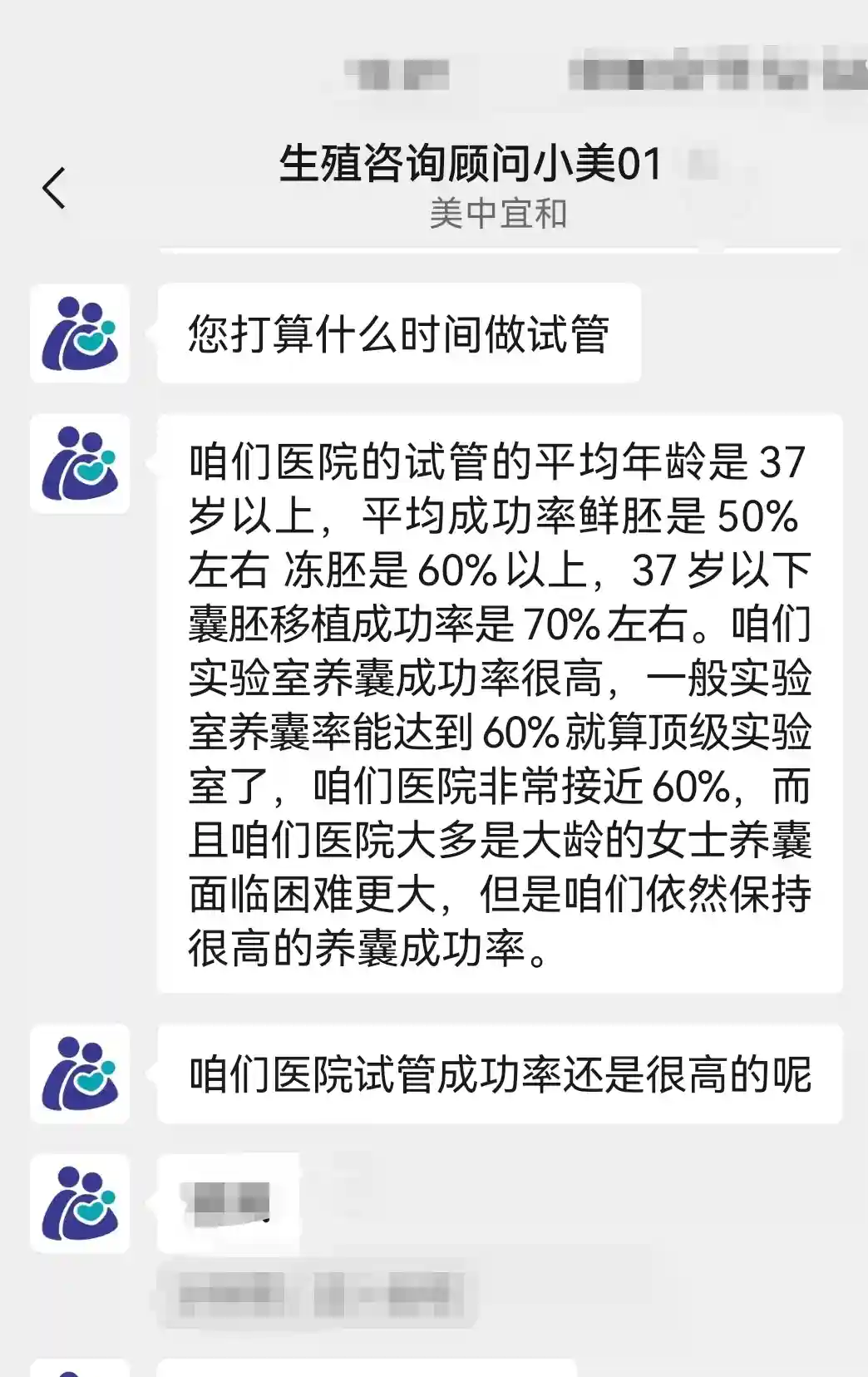Open sender's avatar beside 您打算什么时间做试管 message
Screen dimensions: 868x1377
coord(80,333)
